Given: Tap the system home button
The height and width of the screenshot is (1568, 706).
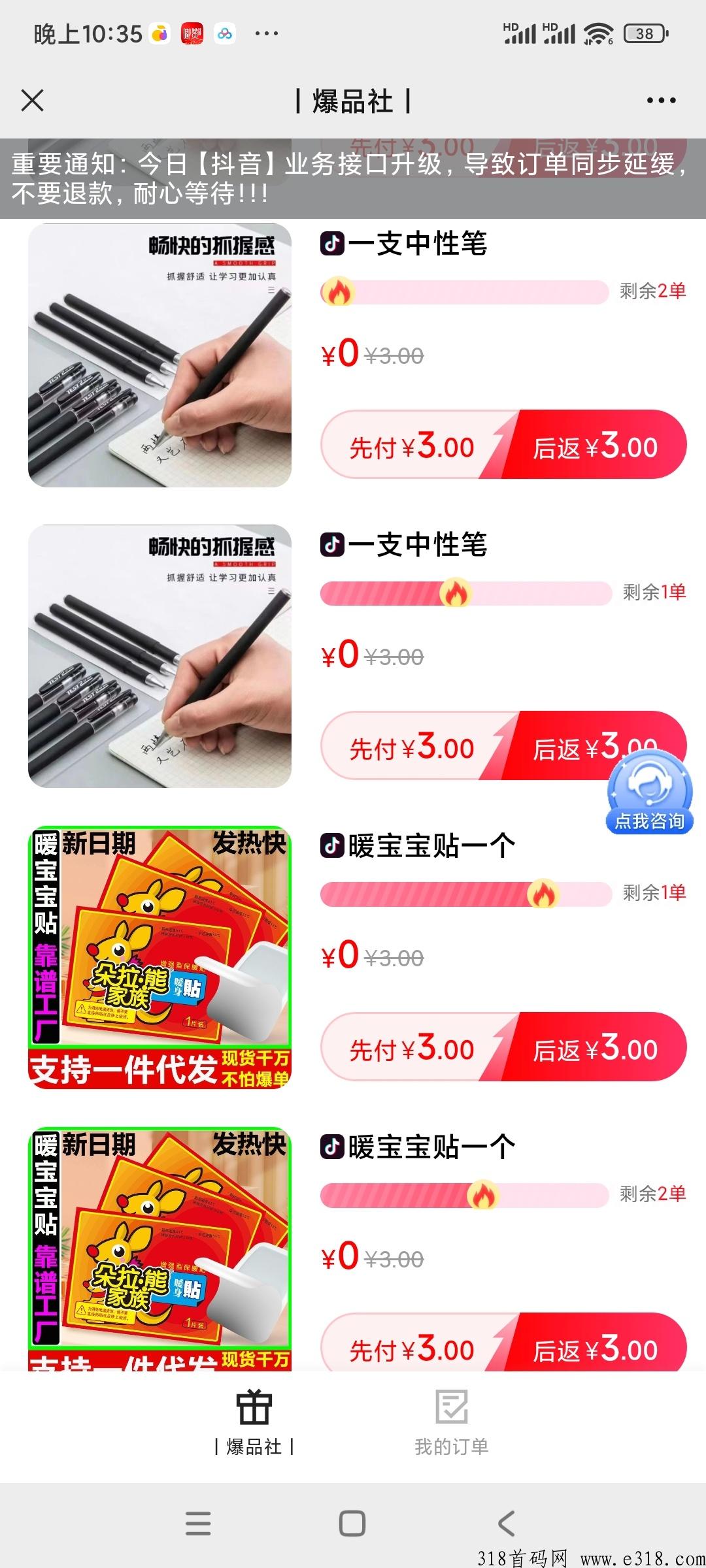Looking at the screenshot, I should coord(352,1523).
